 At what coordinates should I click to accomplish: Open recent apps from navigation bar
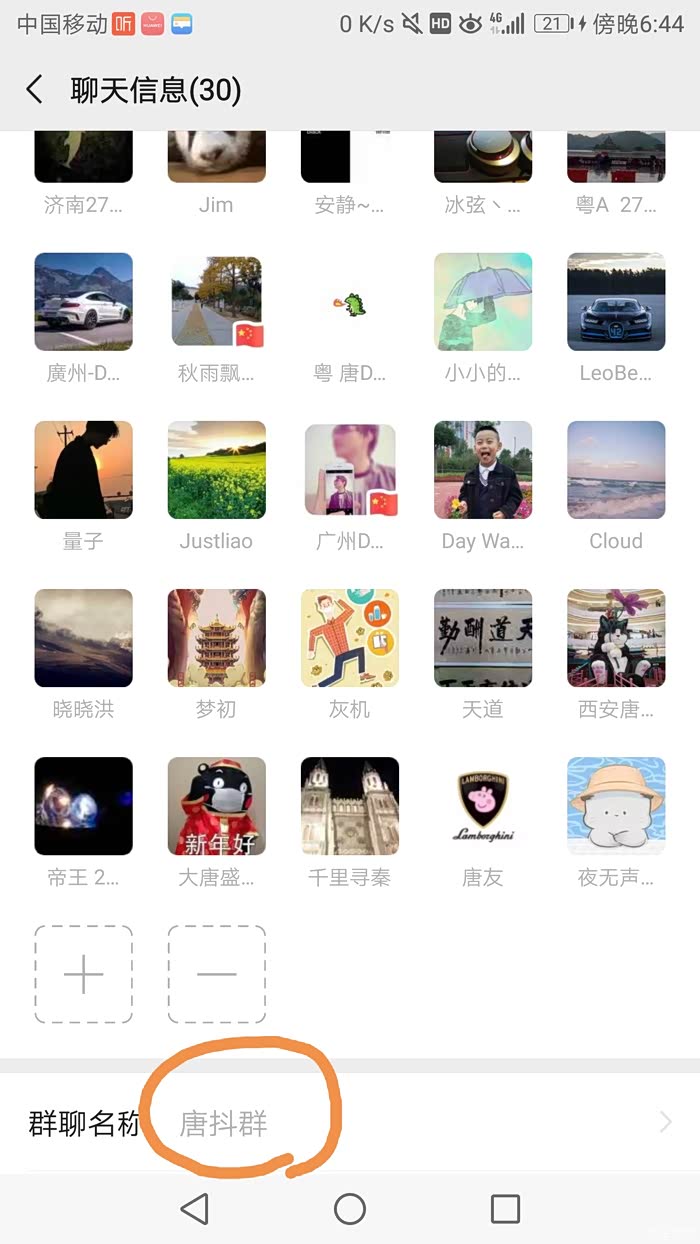(x=505, y=1209)
